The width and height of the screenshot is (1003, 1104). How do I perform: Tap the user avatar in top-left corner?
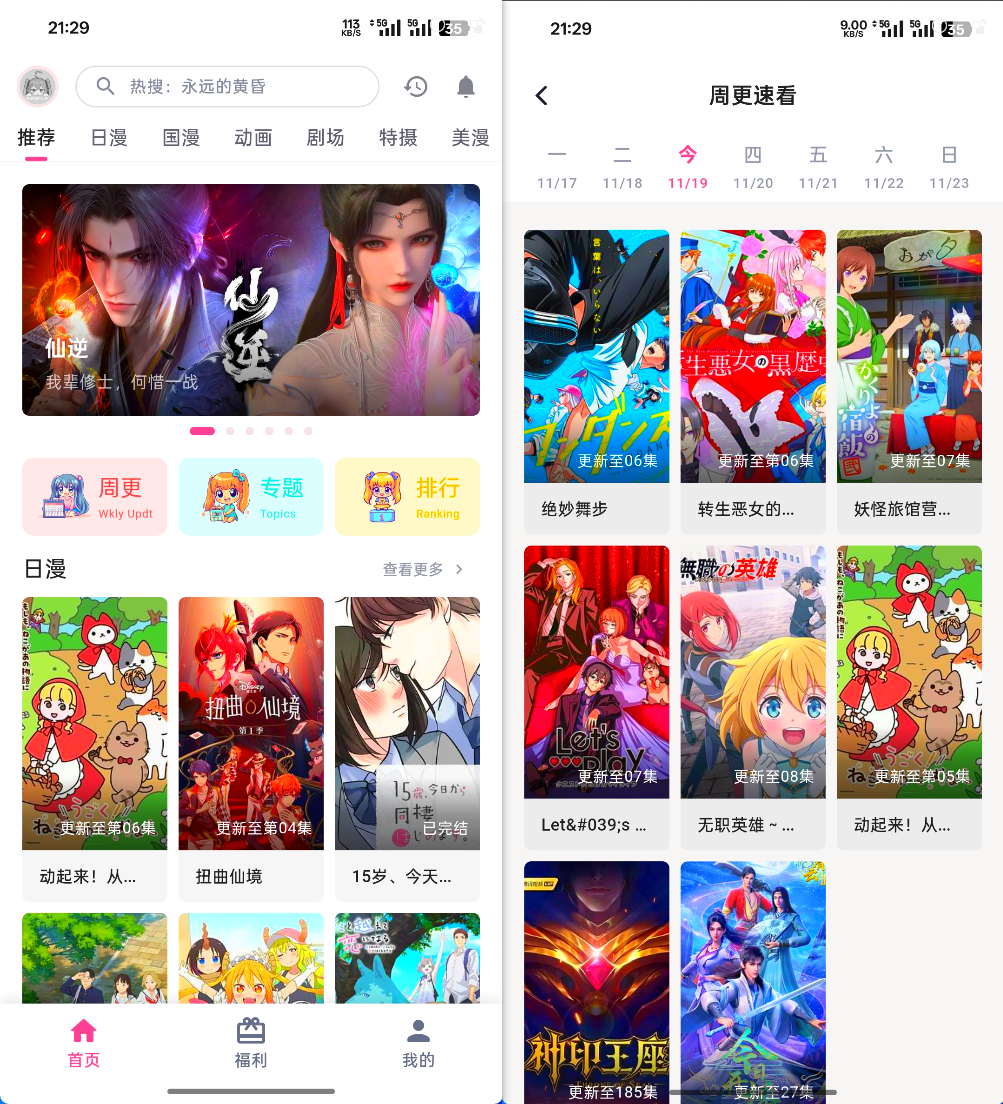(x=37, y=87)
